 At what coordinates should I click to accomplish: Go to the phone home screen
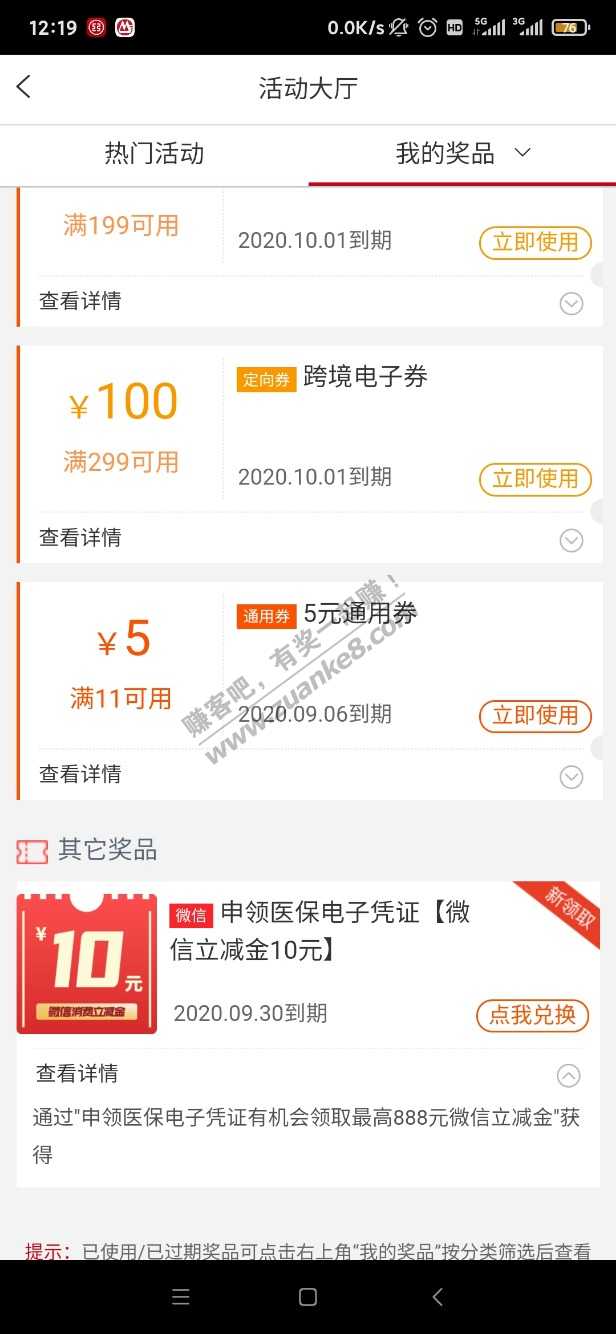(x=308, y=1297)
